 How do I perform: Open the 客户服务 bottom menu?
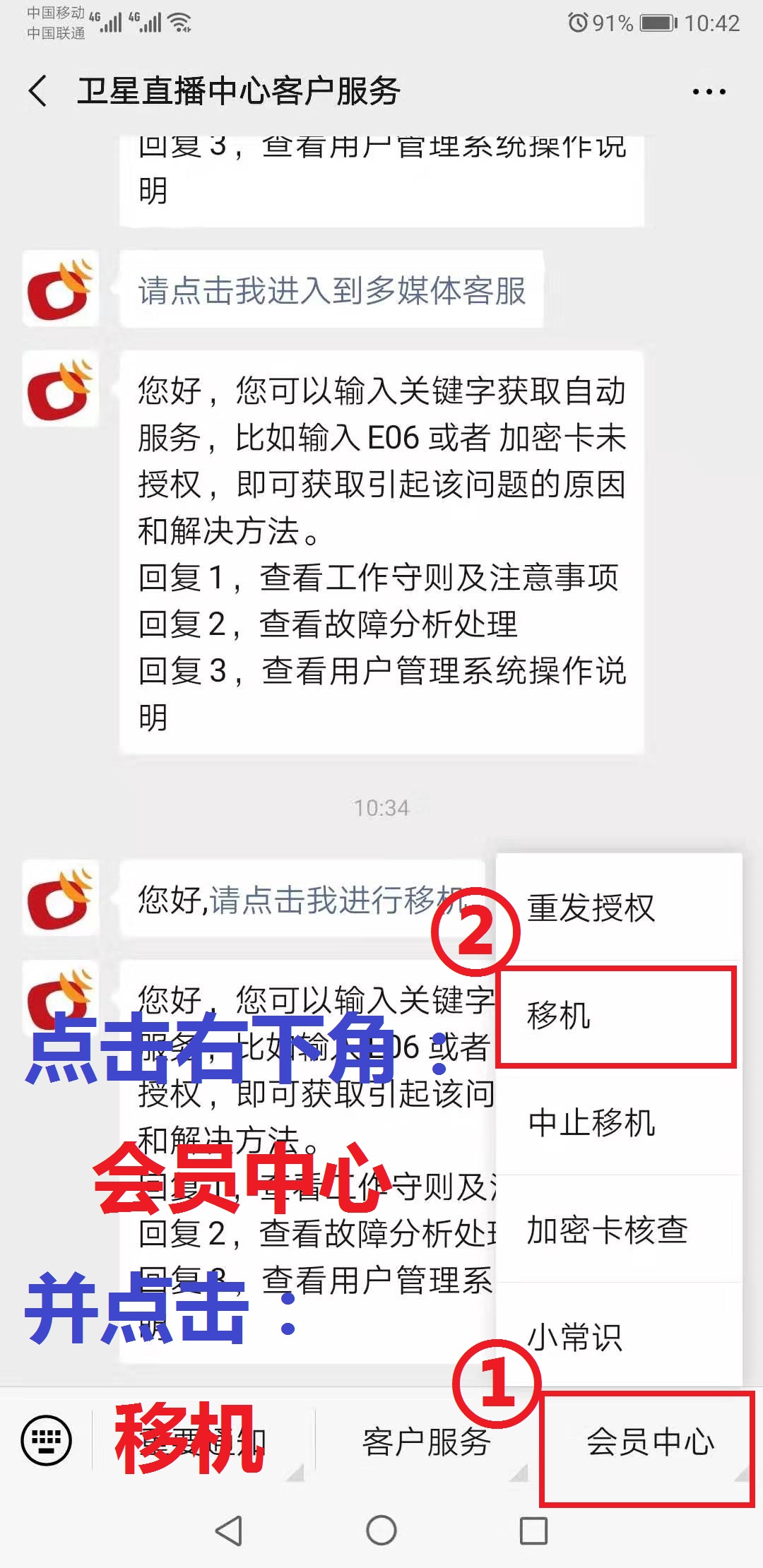(x=426, y=1442)
